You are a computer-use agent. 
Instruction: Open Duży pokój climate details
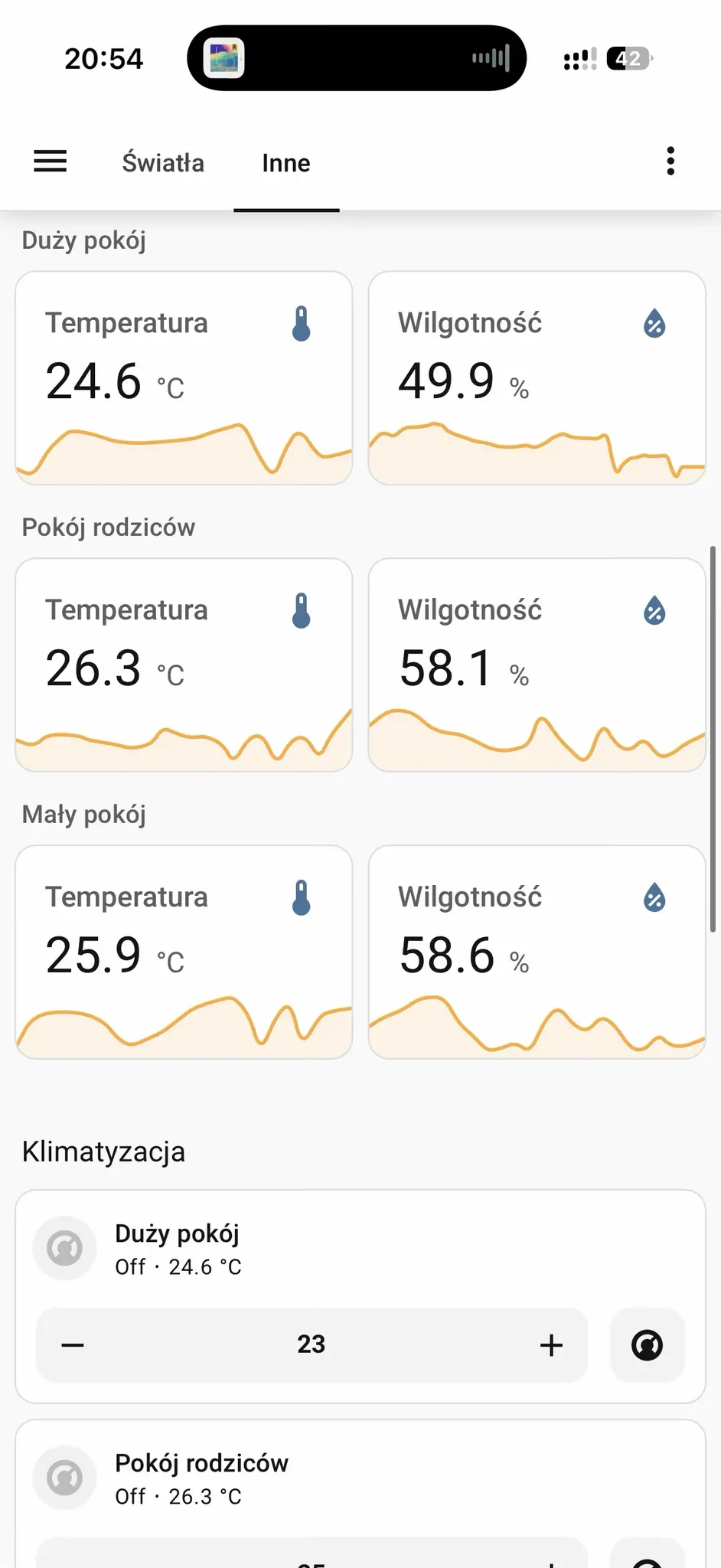(x=360, y=1248)
